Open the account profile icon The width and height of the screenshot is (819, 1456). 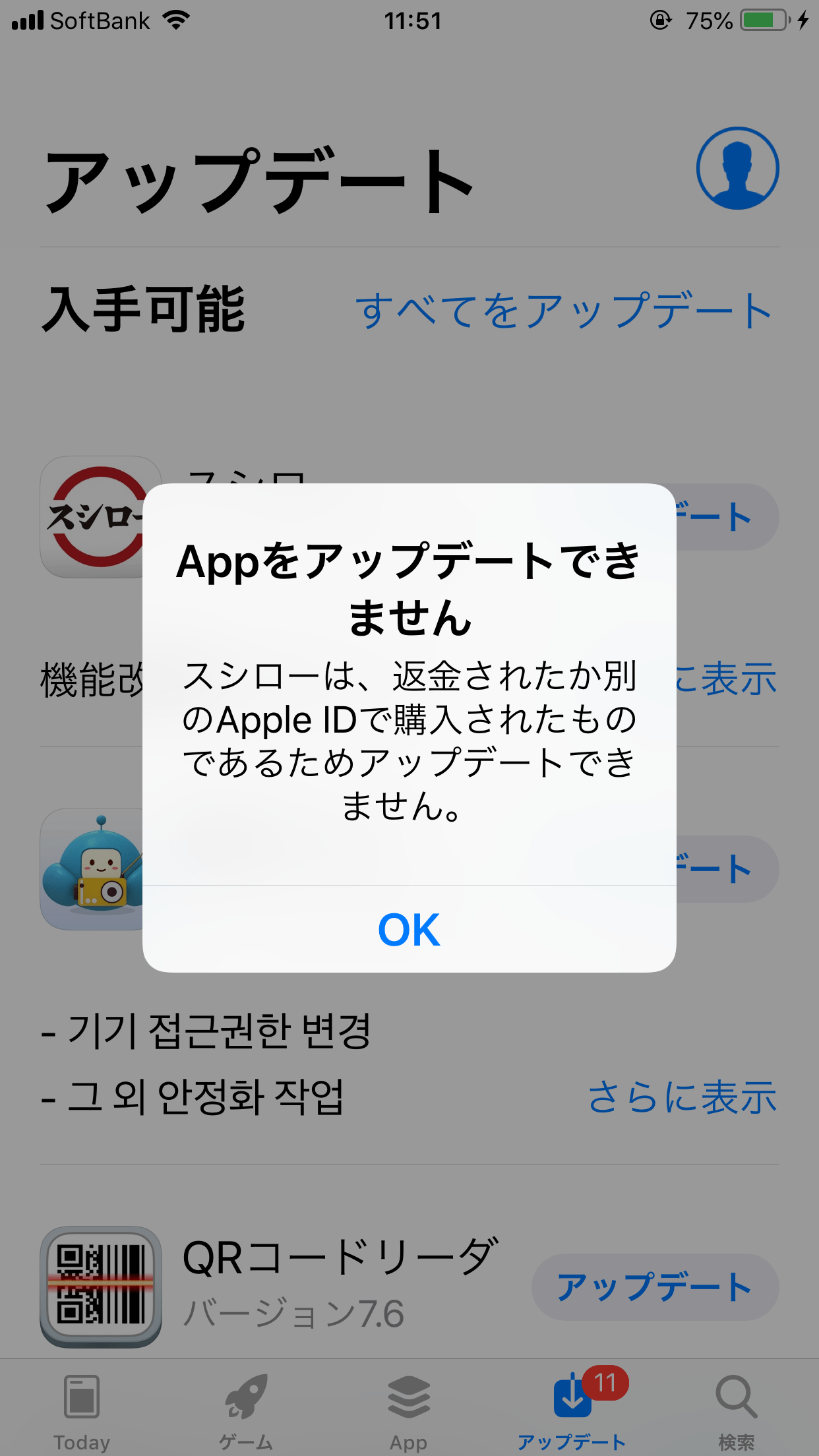tap(737, 168)
